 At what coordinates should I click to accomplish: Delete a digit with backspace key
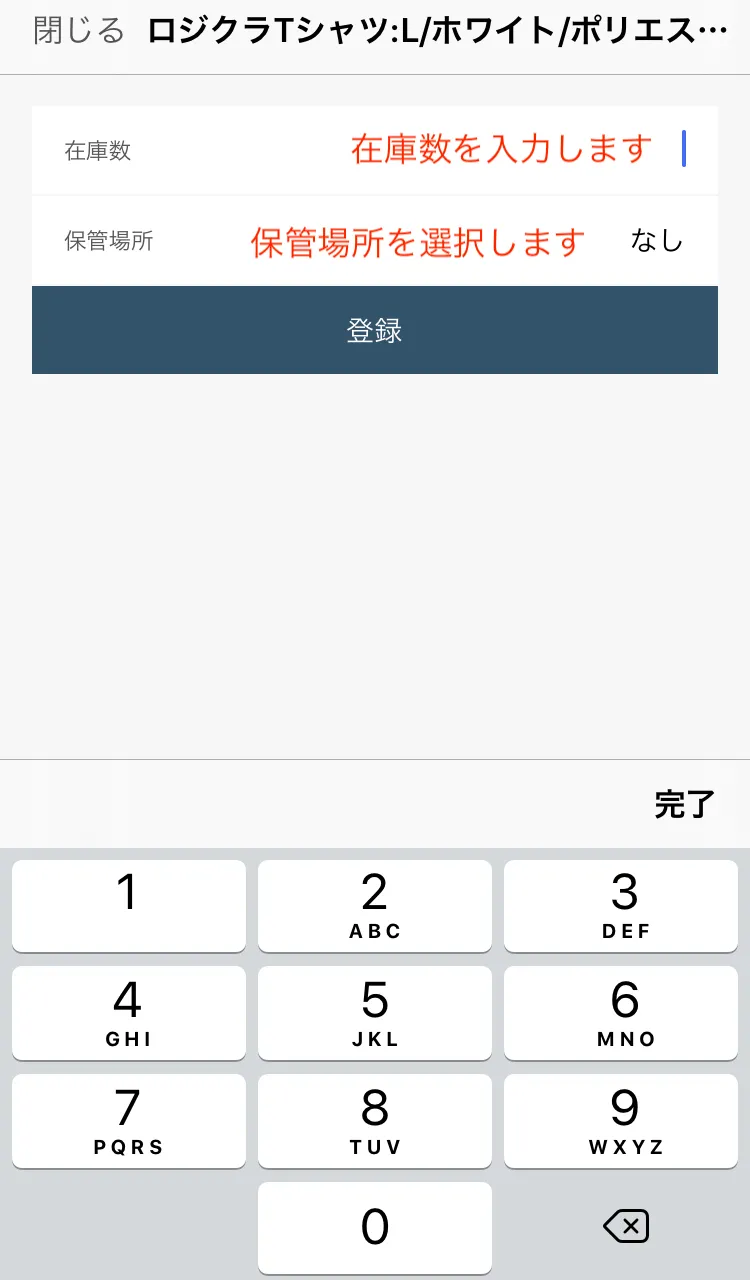626,1226
